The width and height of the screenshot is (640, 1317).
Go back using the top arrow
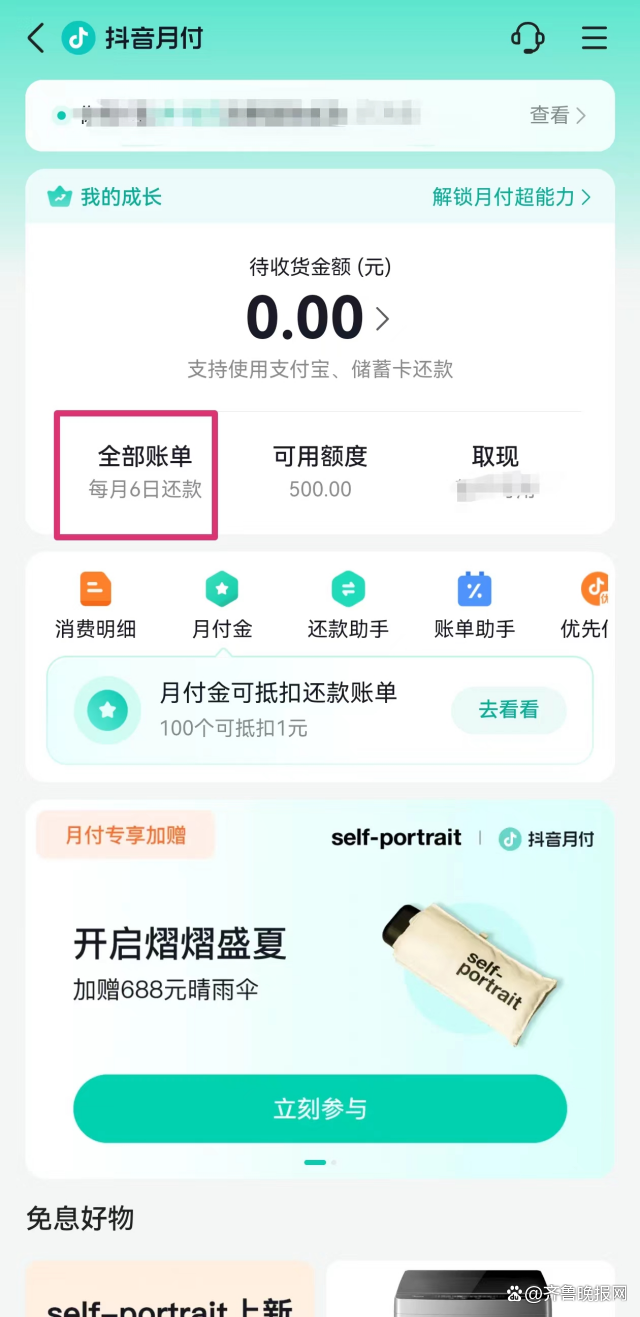point(36,38)
